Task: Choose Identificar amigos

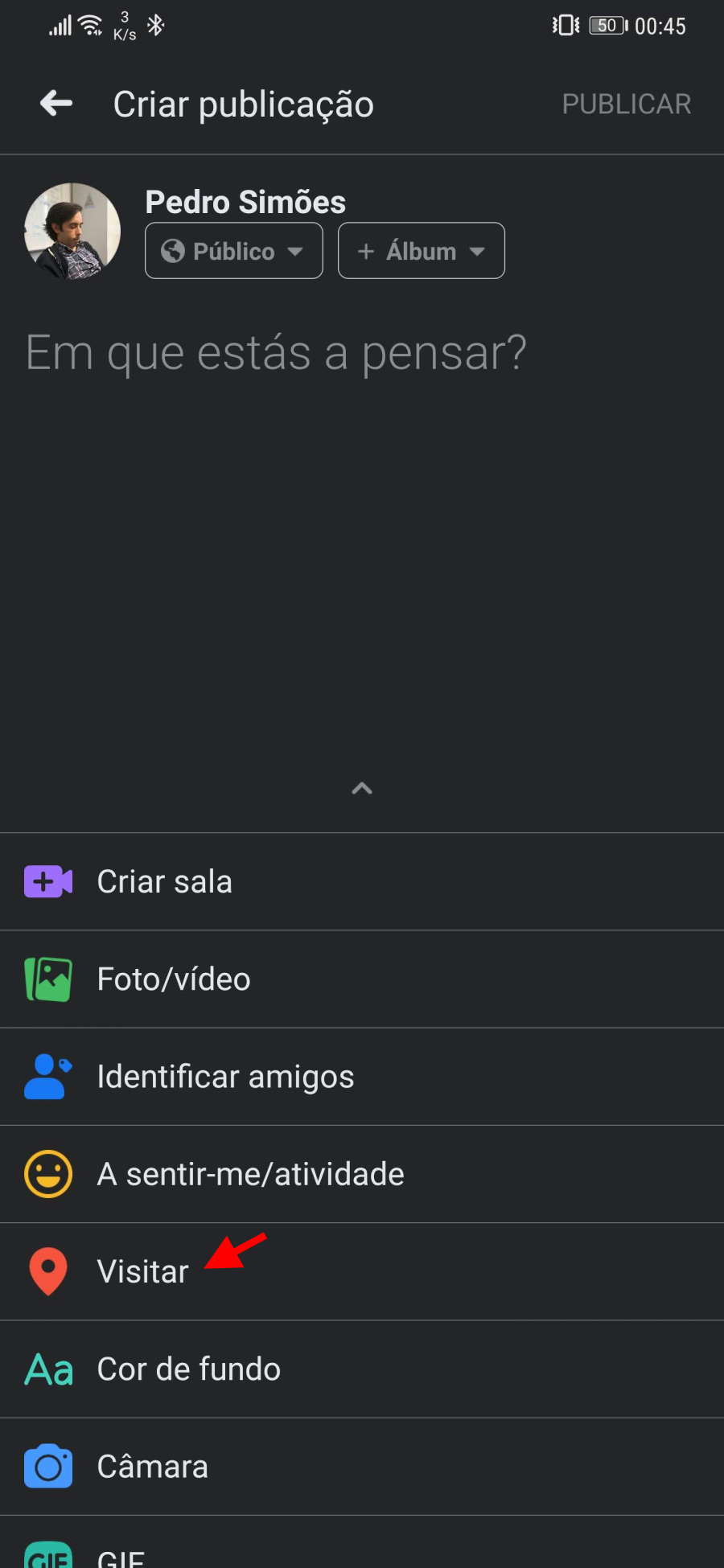Action: point(362,1077)
